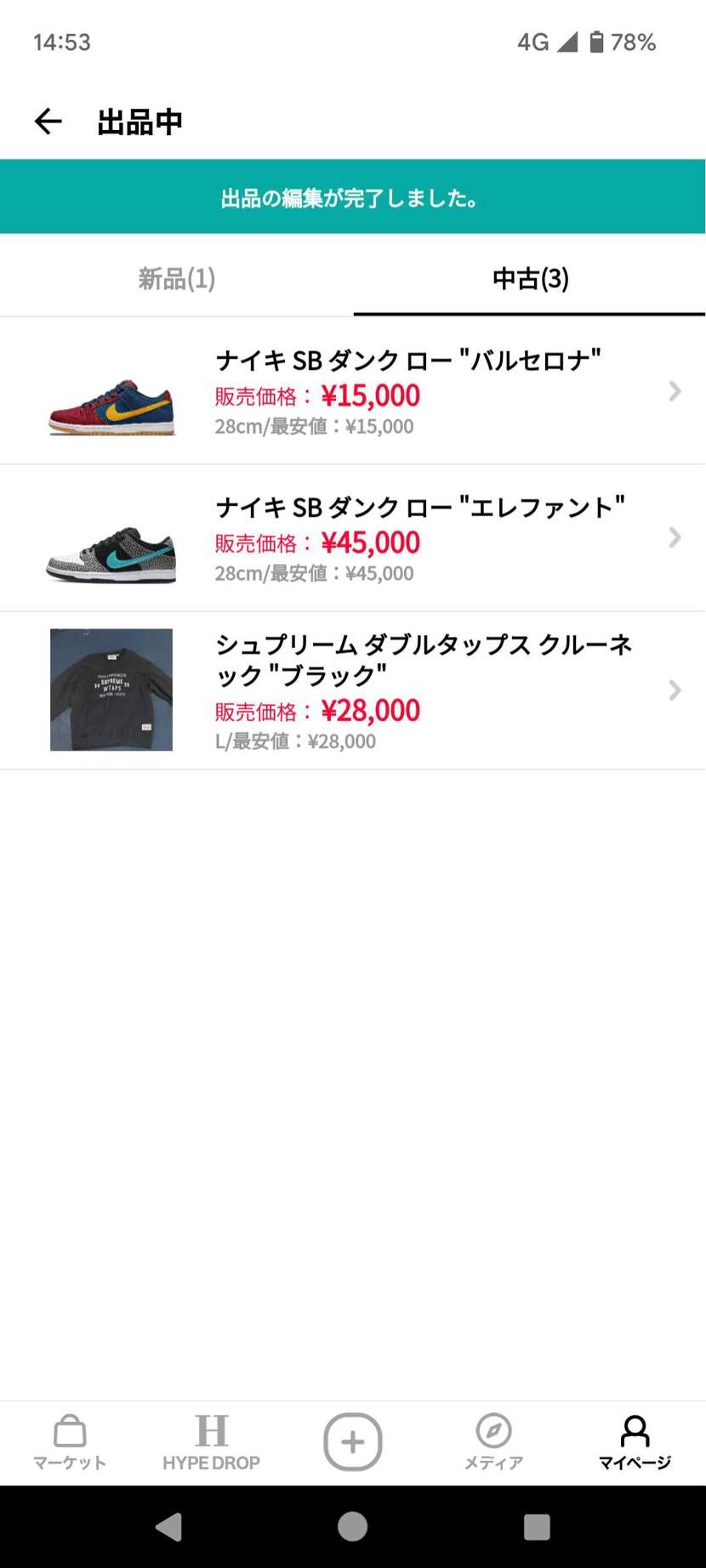Select the マイページ profile icon

point(635,1441)
